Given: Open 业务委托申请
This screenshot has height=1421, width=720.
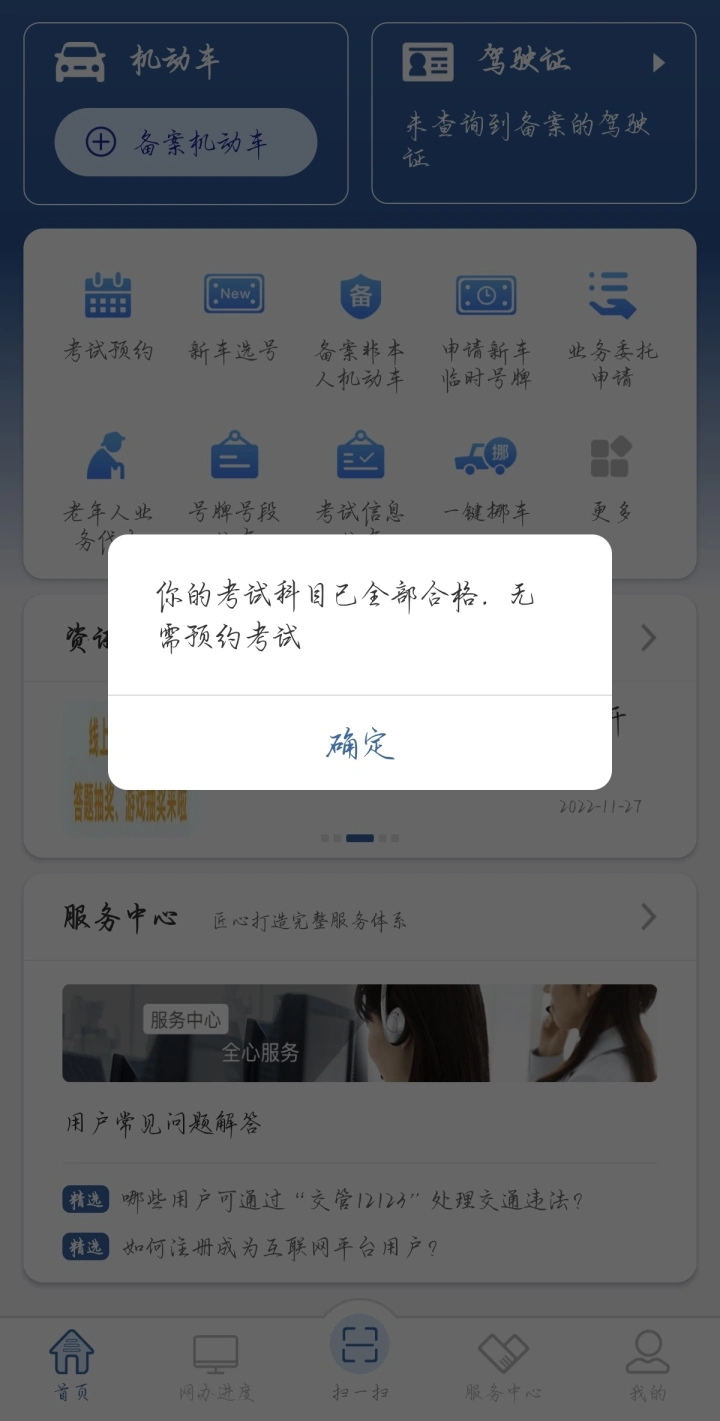Looking at the screenshot, I should click(x=612, y=330).
